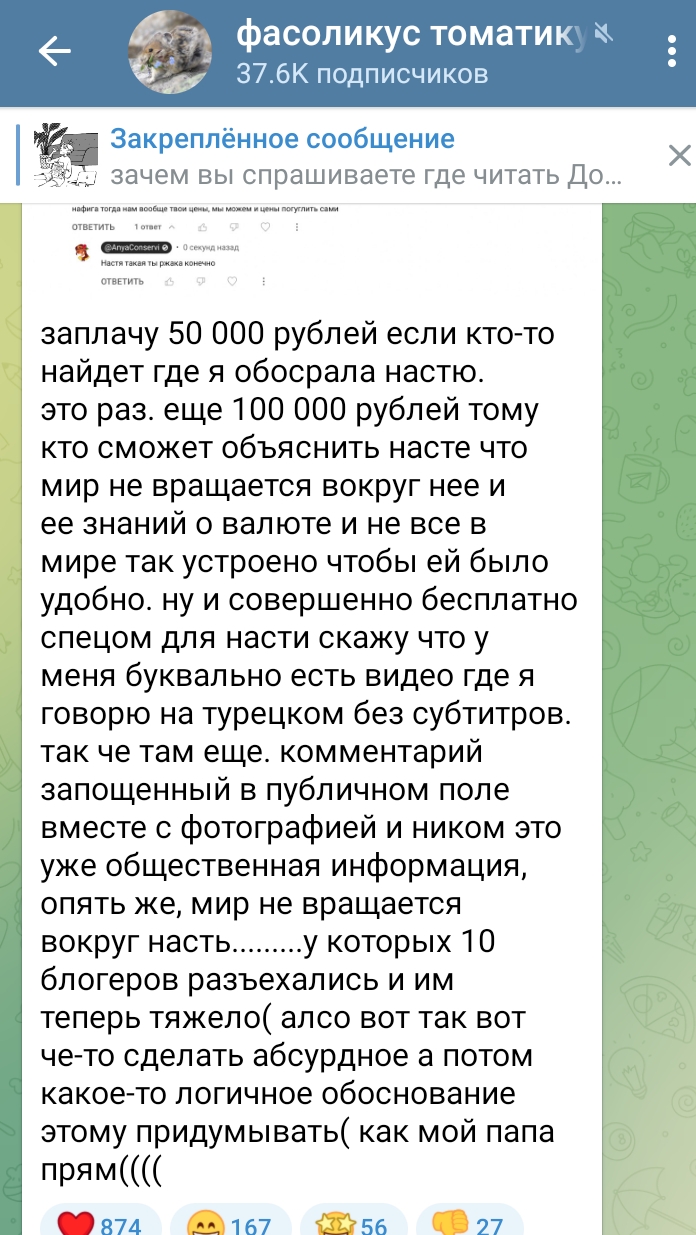React with the star-struck emoji (56)
The image size is (696, 1235).
click(351, 1222)
